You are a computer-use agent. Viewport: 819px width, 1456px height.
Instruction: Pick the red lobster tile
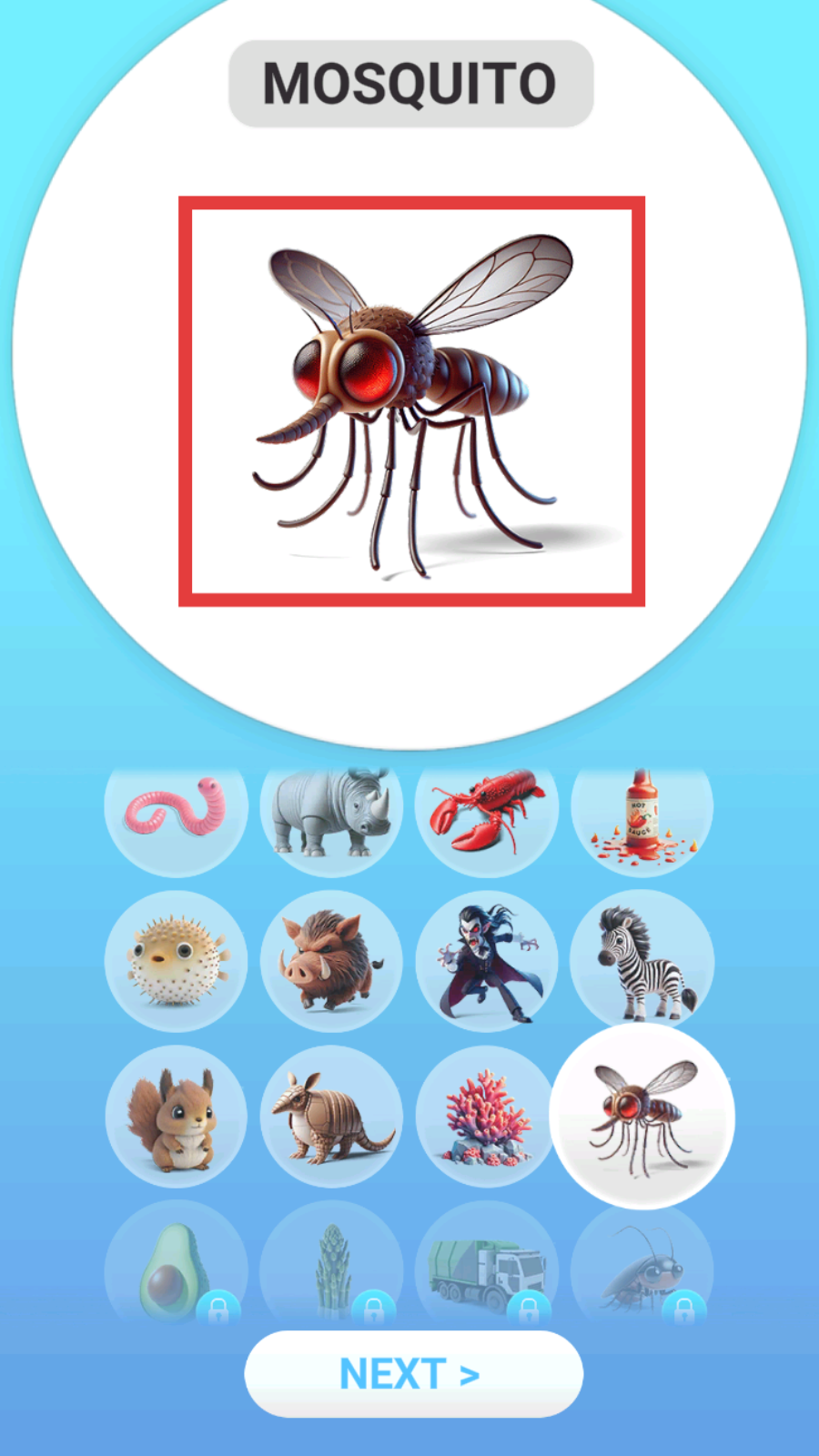click(x=487, y=813)
